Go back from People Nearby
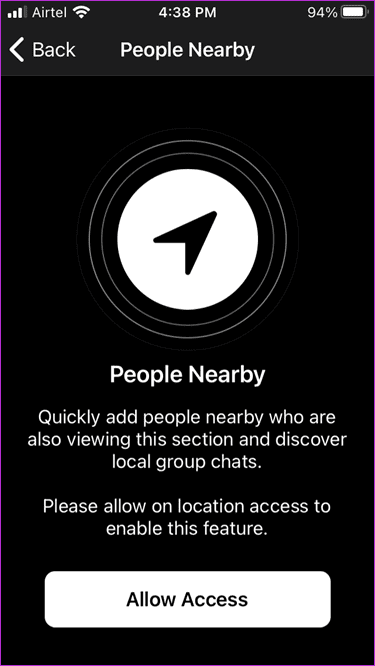This screenshot has width=375, height=666. pyautogui.click(x=42, y=50)
